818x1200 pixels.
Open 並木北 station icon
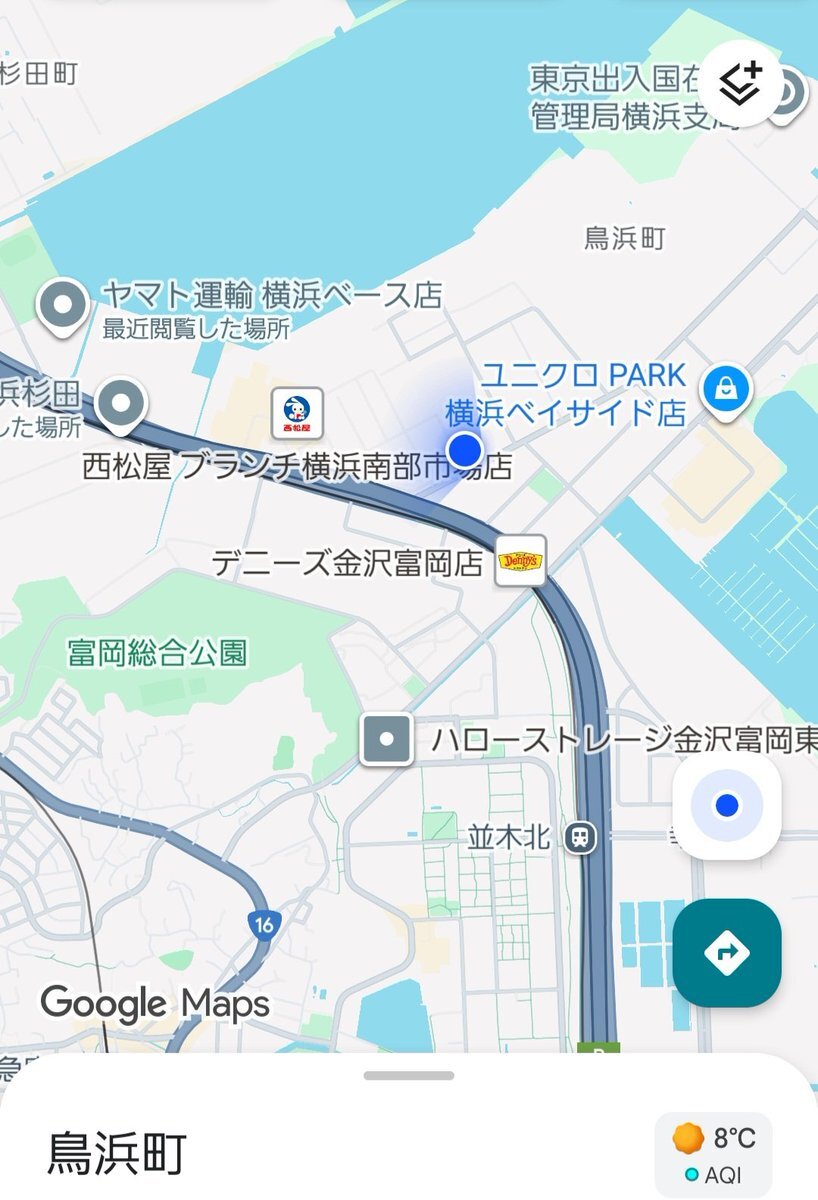click(579, 837)
